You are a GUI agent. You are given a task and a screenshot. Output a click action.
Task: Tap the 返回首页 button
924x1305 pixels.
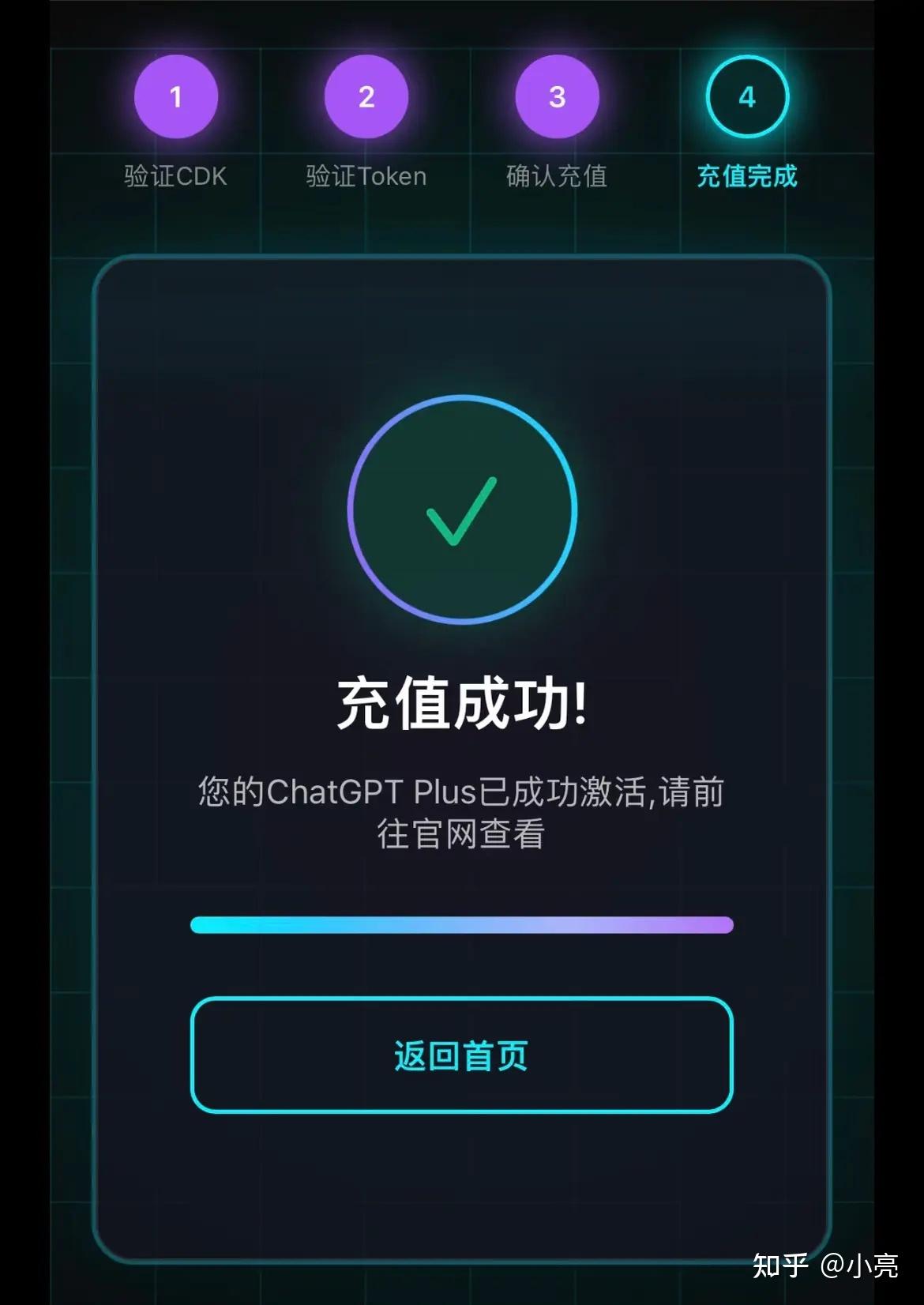[x=461, y=1055]
